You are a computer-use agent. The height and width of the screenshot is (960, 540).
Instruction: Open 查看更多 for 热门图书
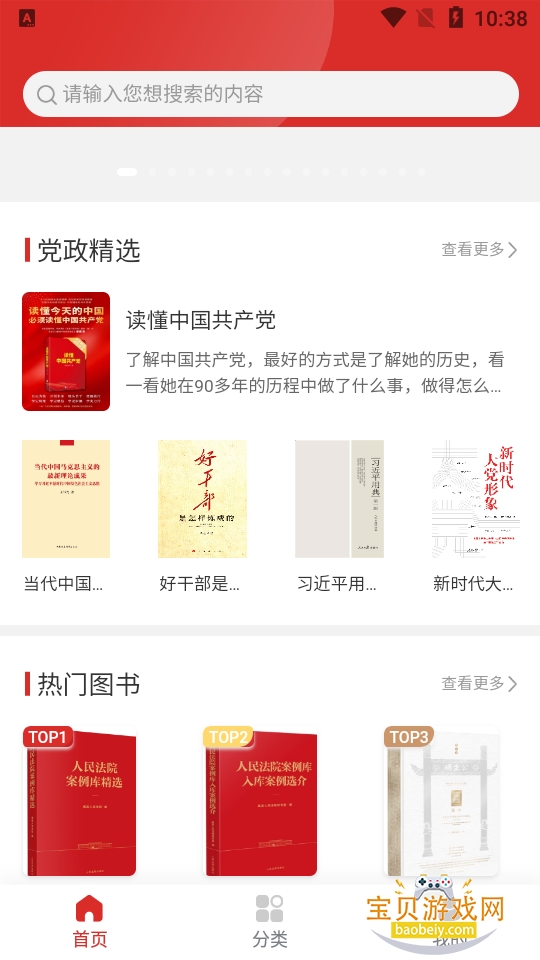[479, 683]
